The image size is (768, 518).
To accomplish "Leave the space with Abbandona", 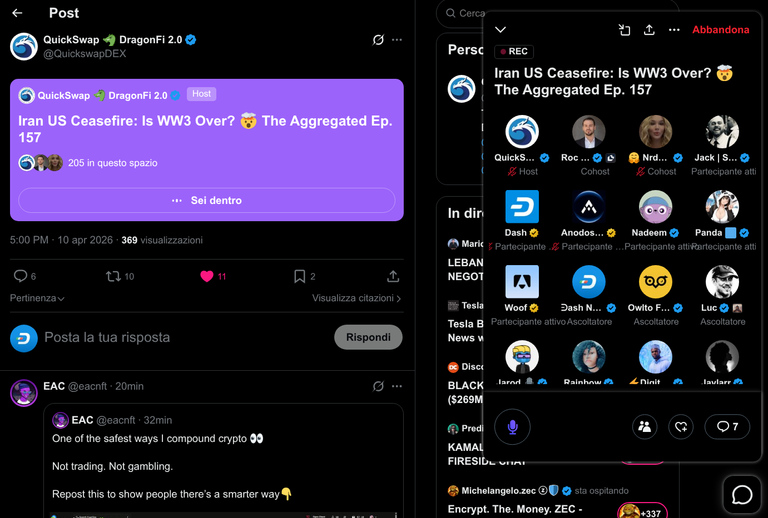I will coord(720,30).
